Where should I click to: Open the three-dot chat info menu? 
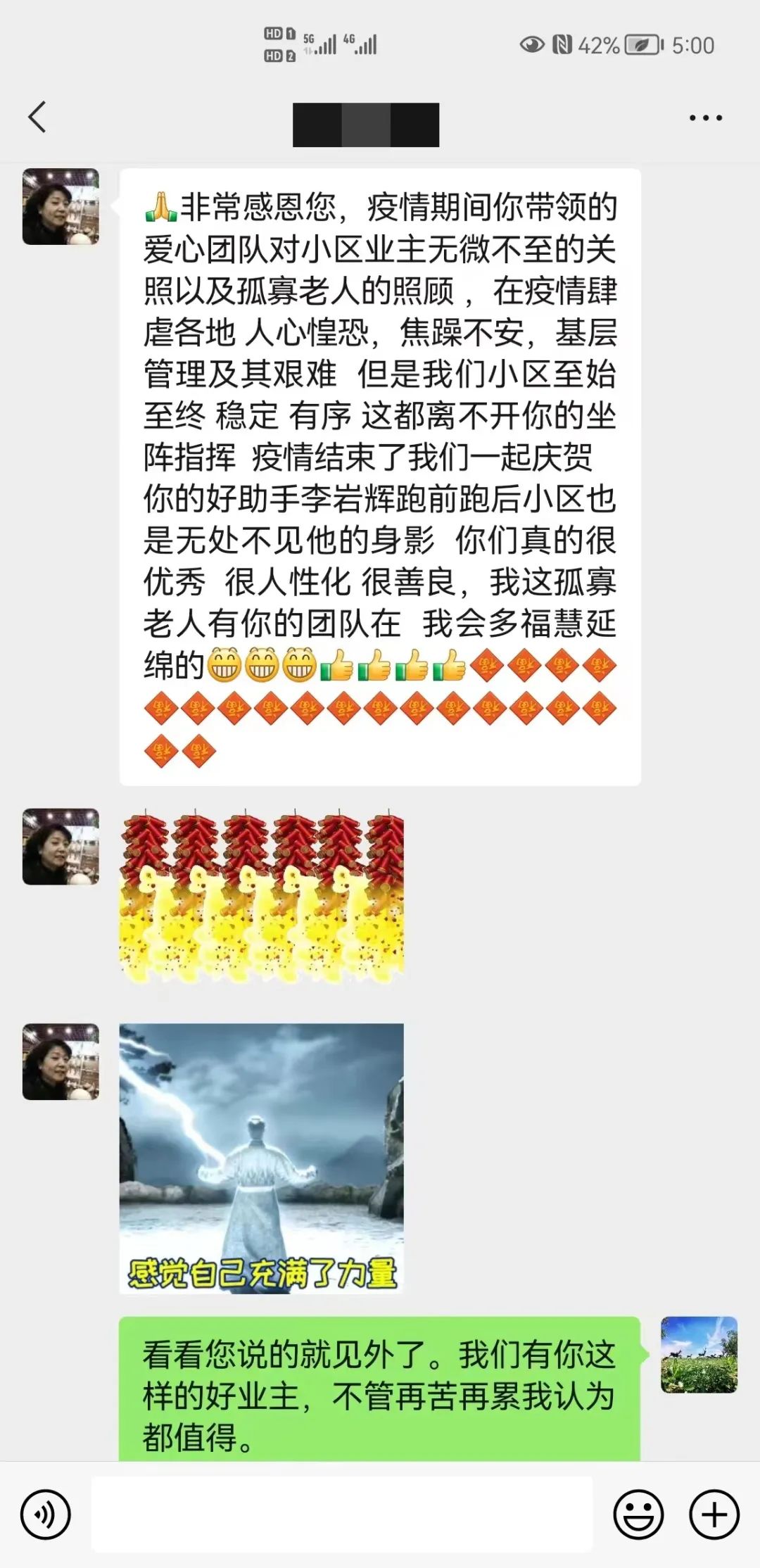pyautogui.click(x=705, y=118)
